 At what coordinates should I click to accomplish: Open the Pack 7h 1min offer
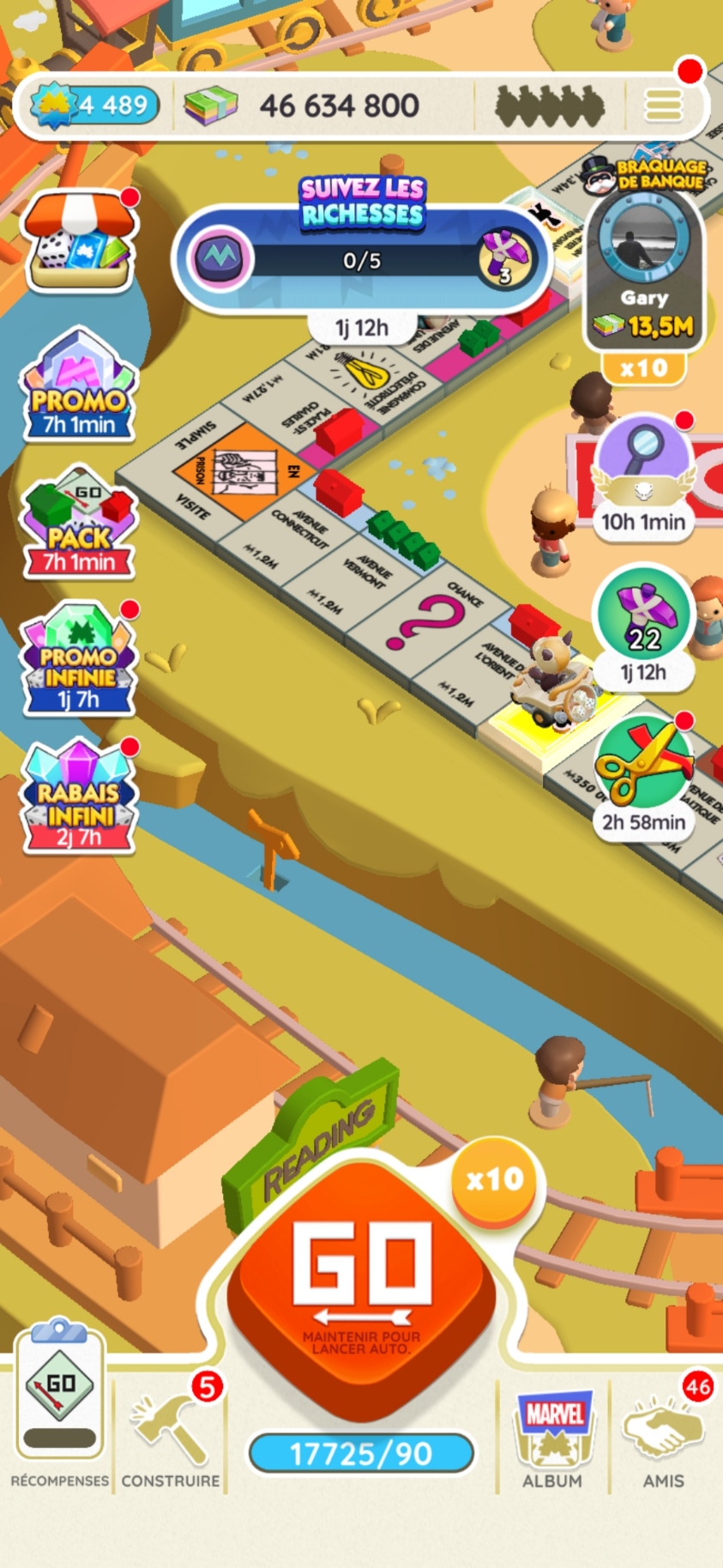pos(79,524)
